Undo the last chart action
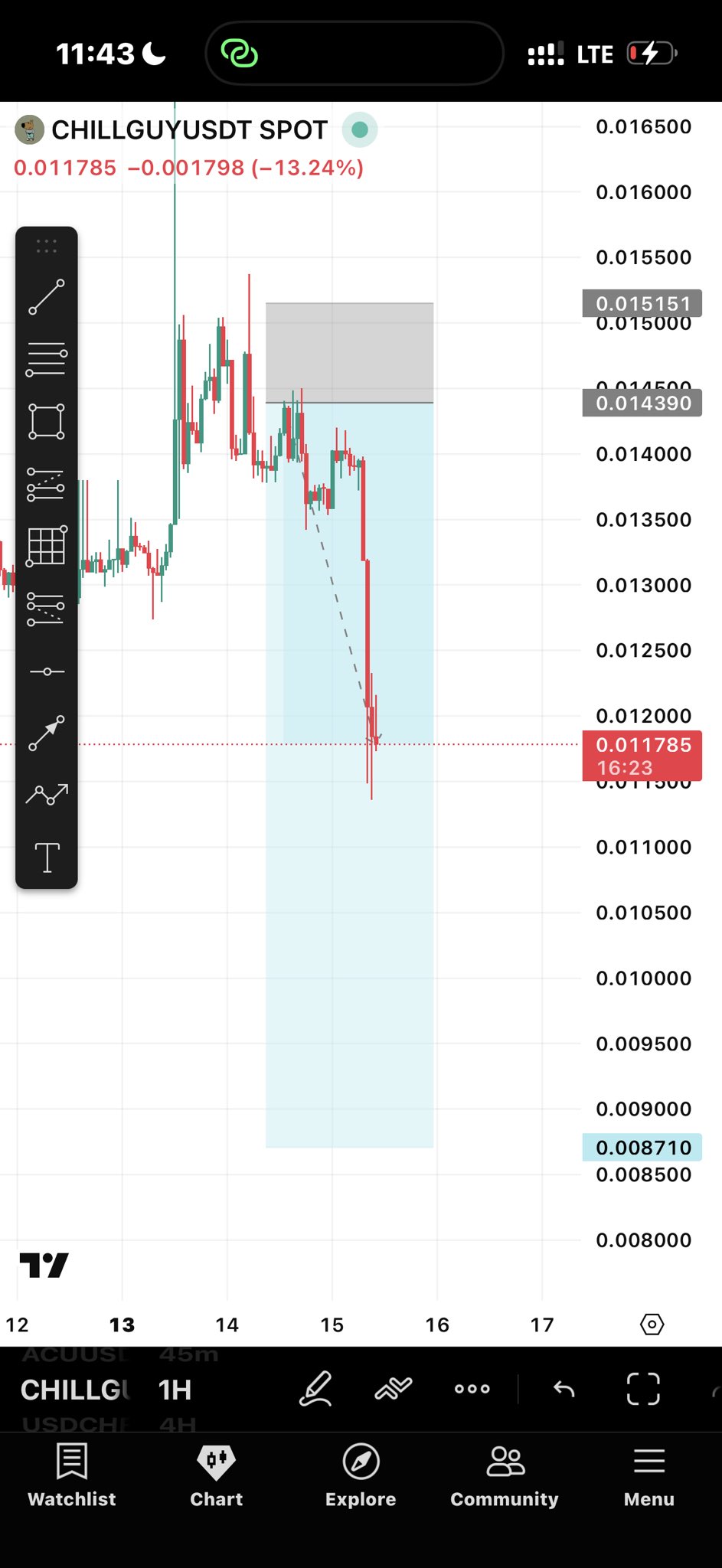 coord(564,1389)
